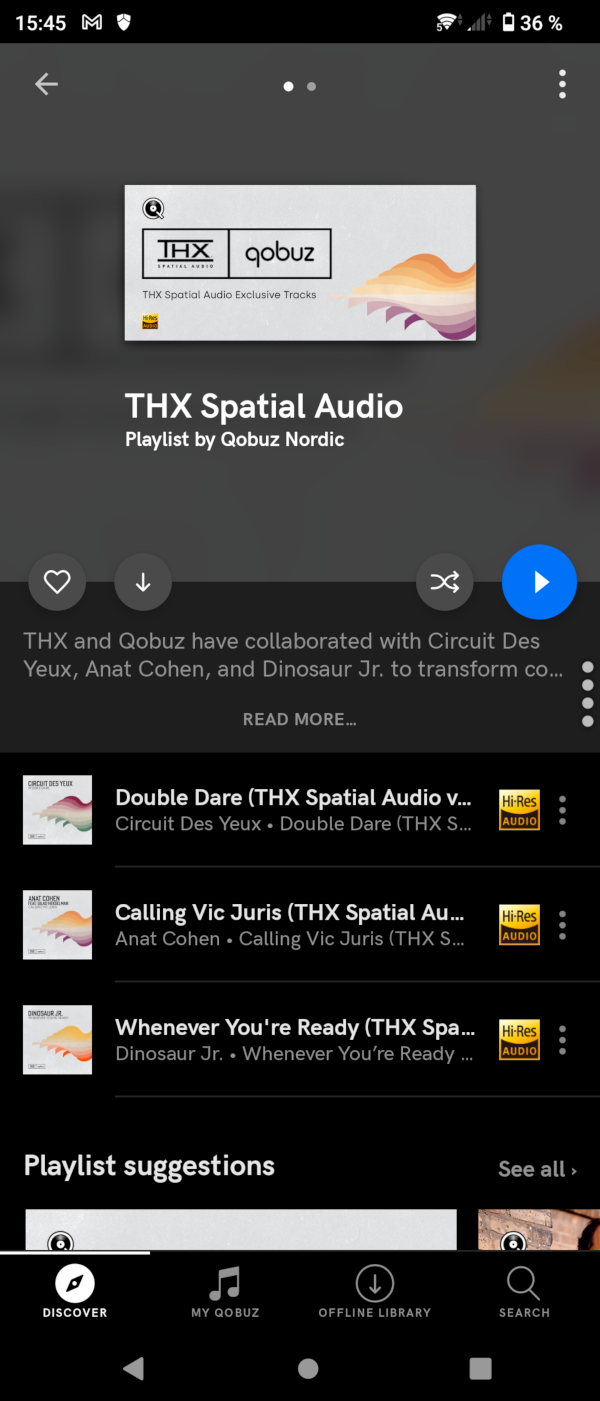Open options for Calling Vic Juris track

tap(562, 924)
